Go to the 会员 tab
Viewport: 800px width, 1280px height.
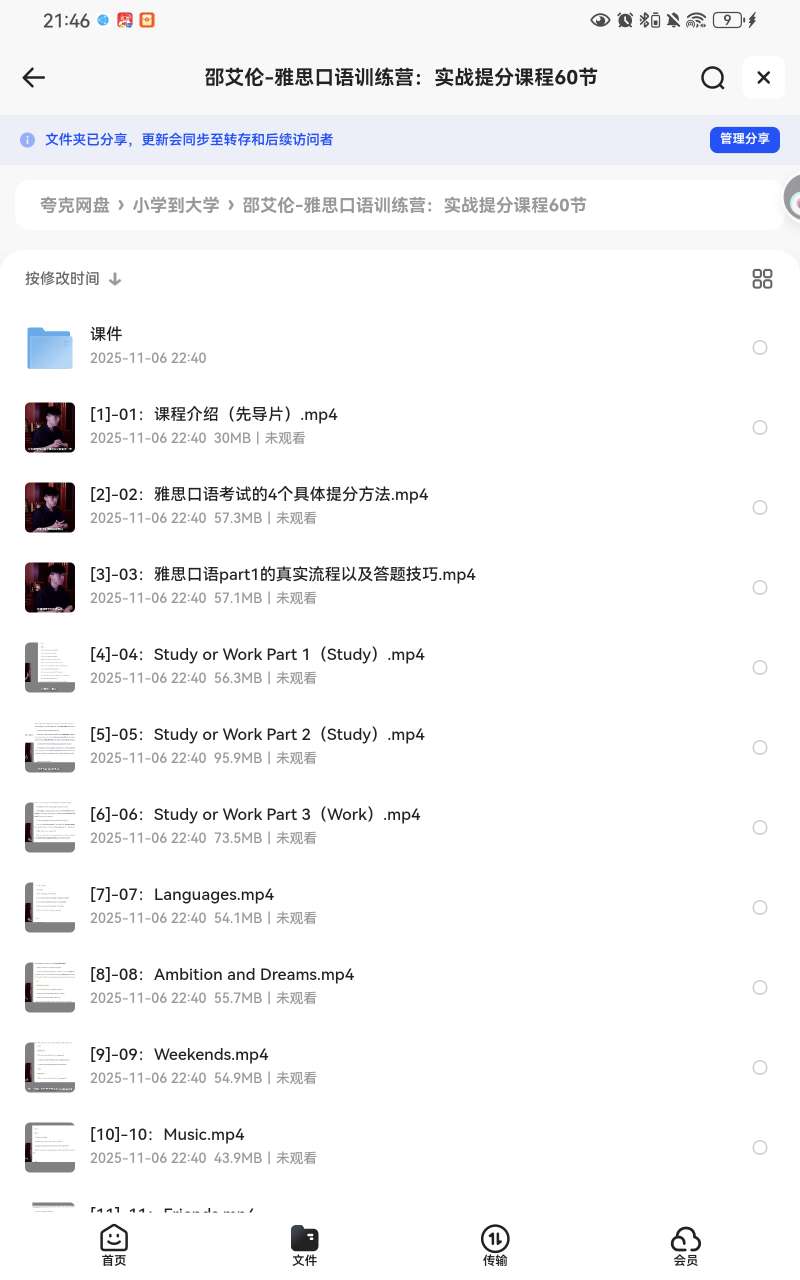click(x=685, y=1245)
